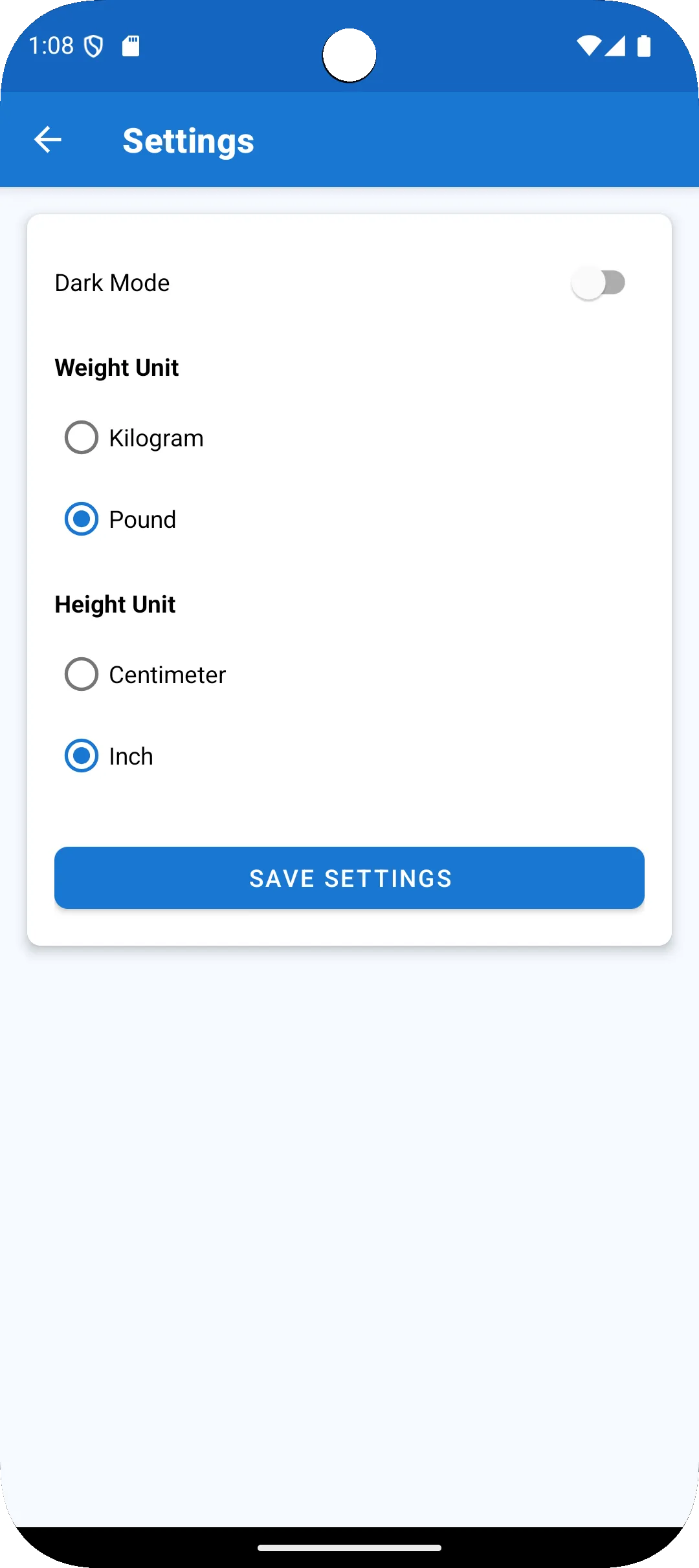Screen dimensions: 699x1568
Task: Click the Height Unit section header
Action: click(115, 604)
